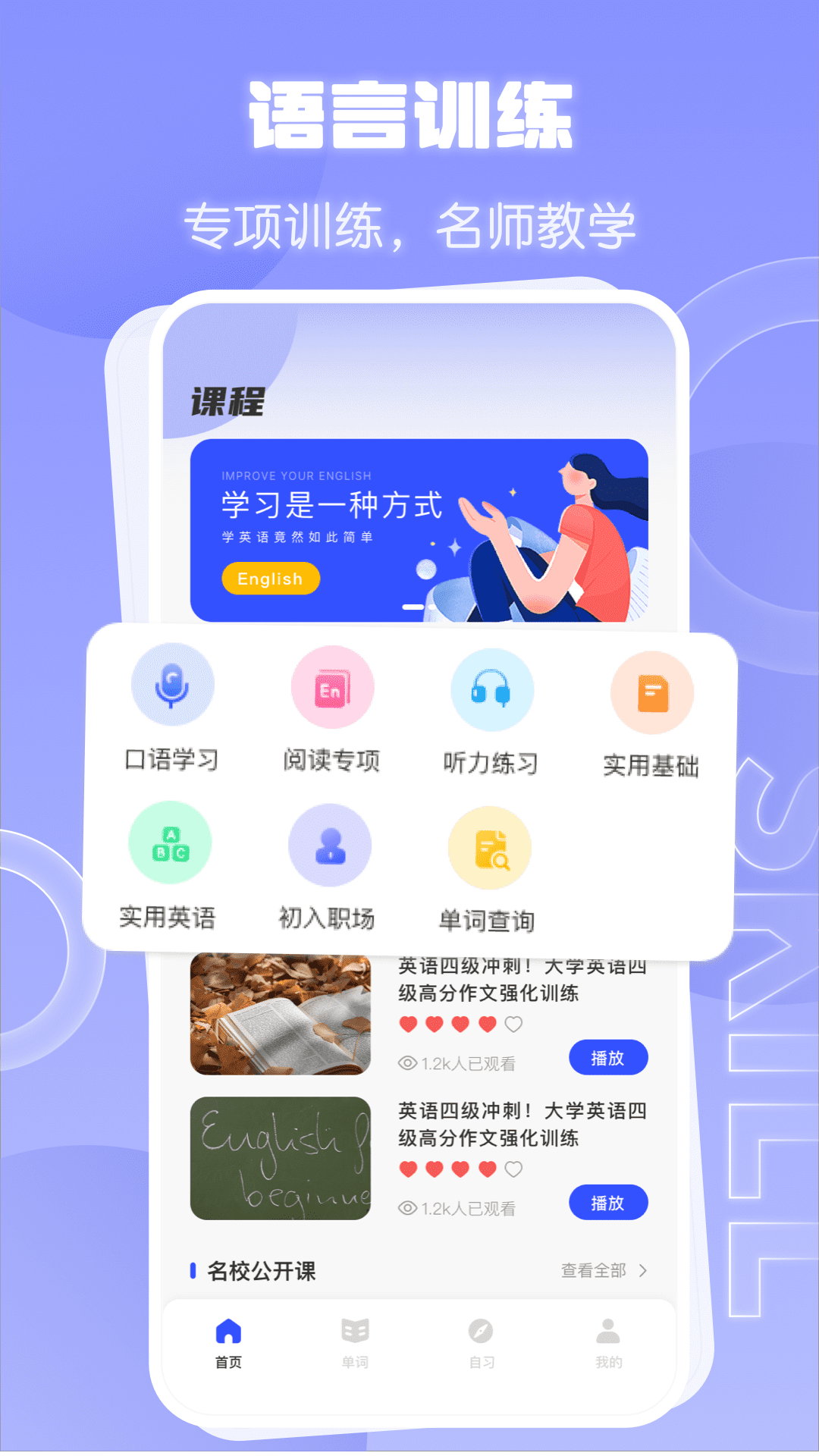The width and height of the screenshot is (819, 1456).
Task: Open the chalkboard English beginner thumbnail
Action: click(x=281, y=1159)
